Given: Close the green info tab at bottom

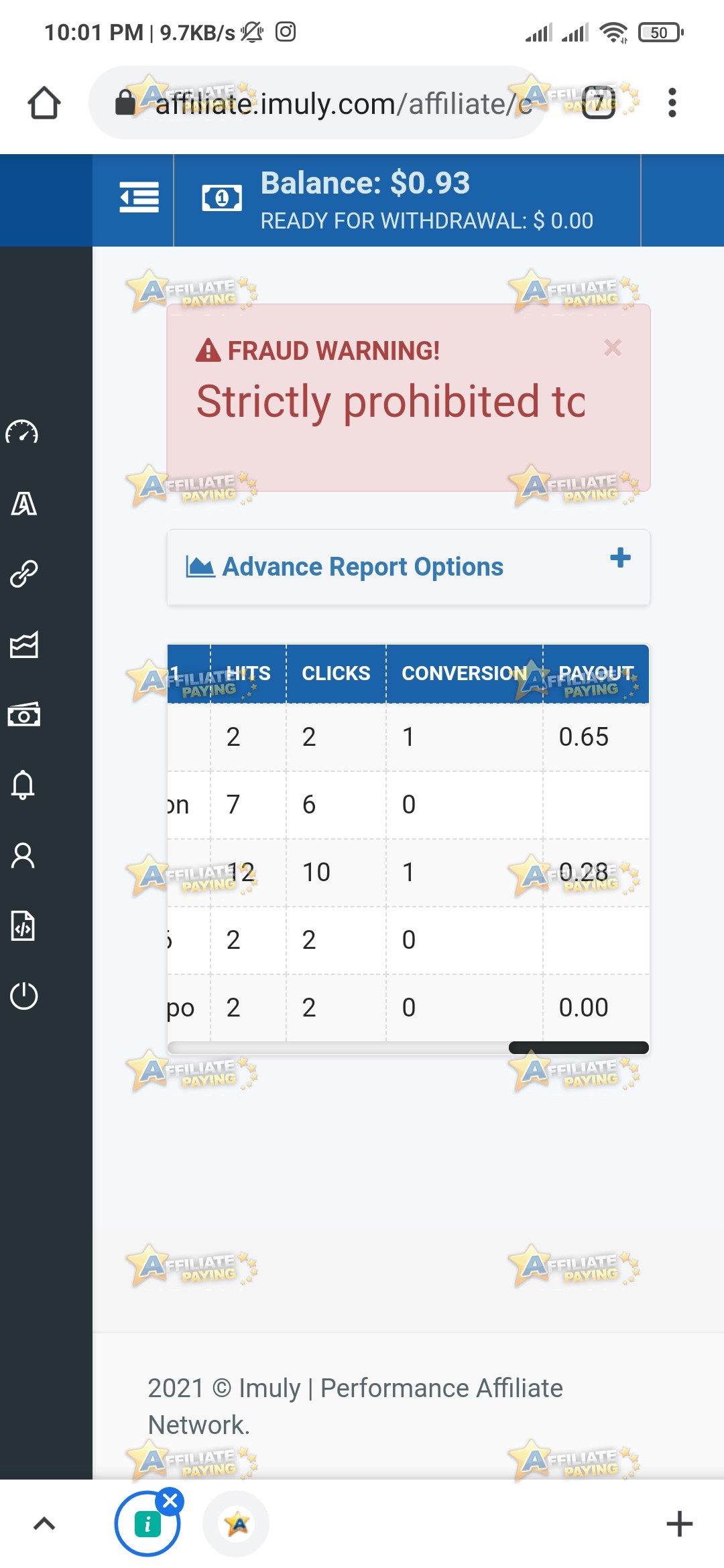Looking at the screenshot, I should coord(170,1502).
